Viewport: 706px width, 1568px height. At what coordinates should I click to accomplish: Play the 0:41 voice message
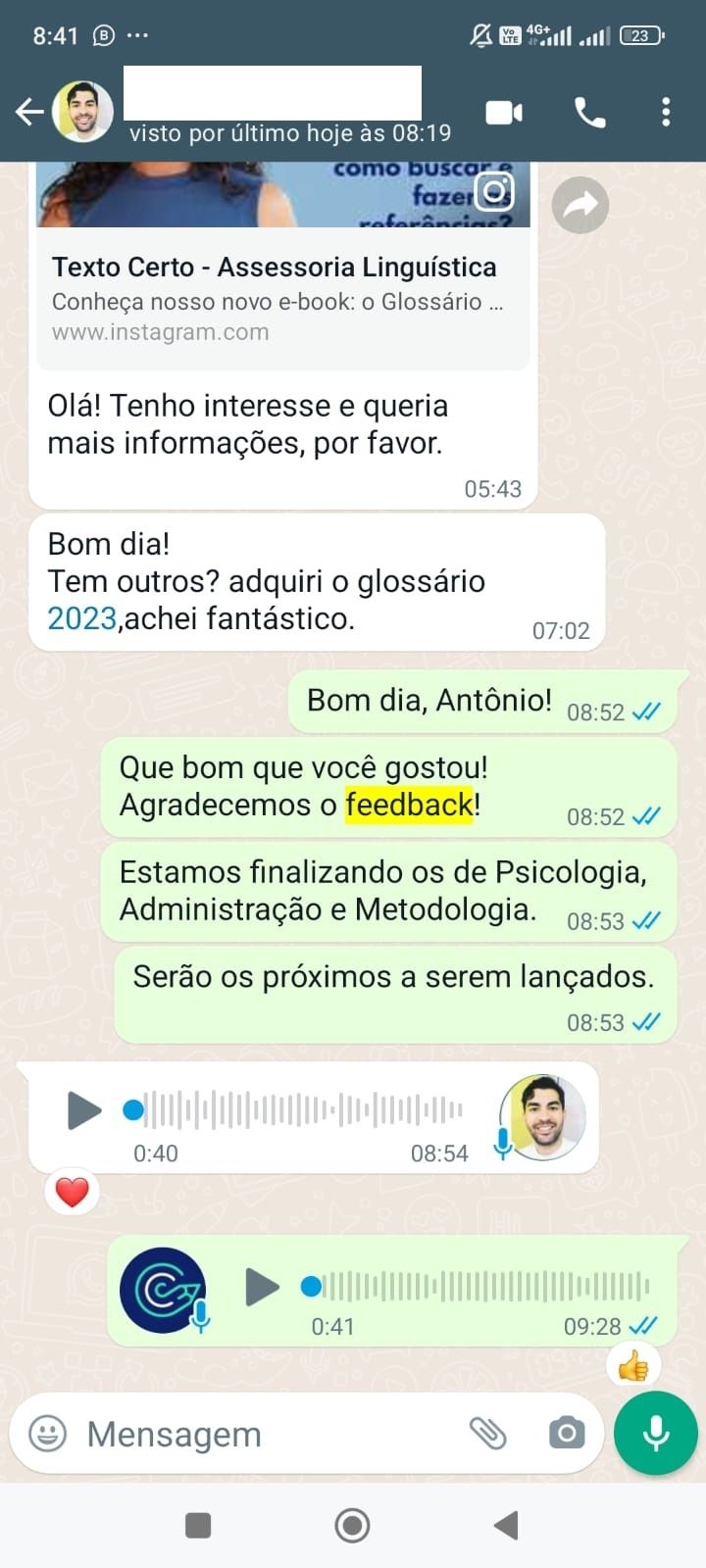[261, 1287]
